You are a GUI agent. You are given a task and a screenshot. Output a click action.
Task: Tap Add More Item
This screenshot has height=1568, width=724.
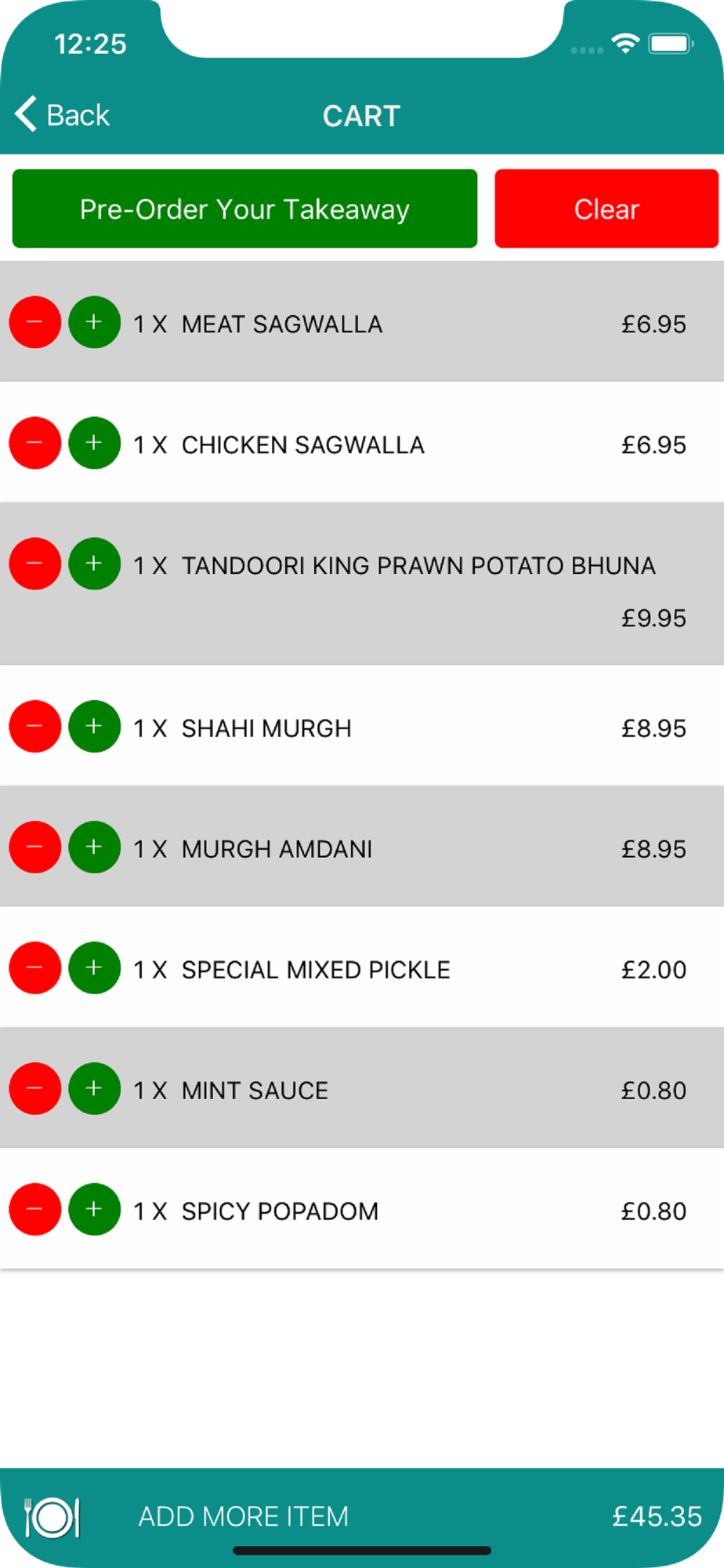(x=243, y=1516)
